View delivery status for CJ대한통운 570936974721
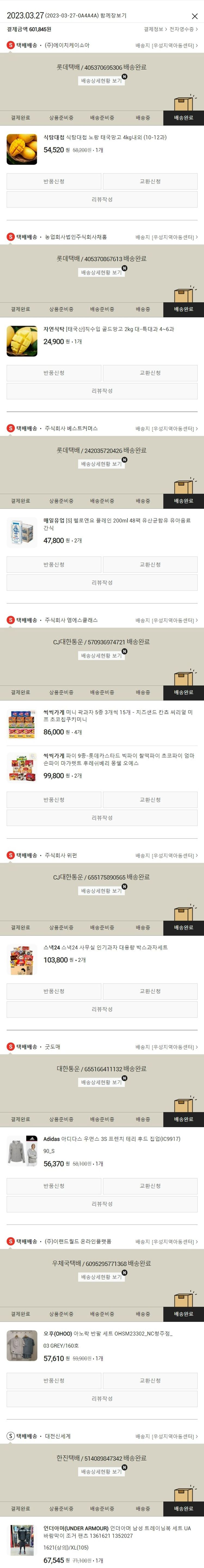This screenshot has width=204, height=1568. (102, 656)
